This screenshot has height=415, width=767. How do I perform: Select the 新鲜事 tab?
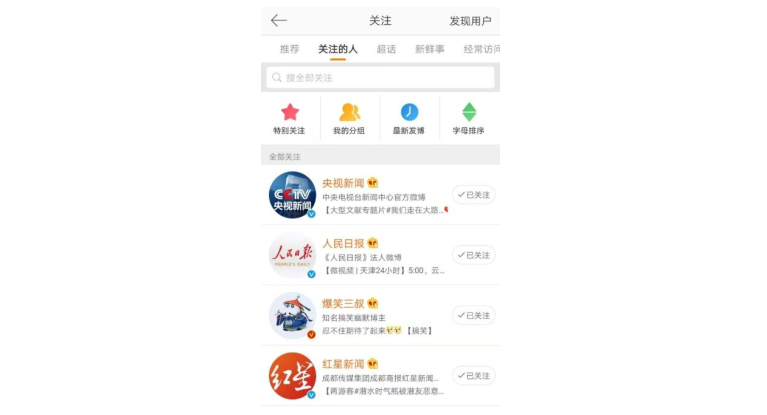pyautogui.click(x=430, y=49)
